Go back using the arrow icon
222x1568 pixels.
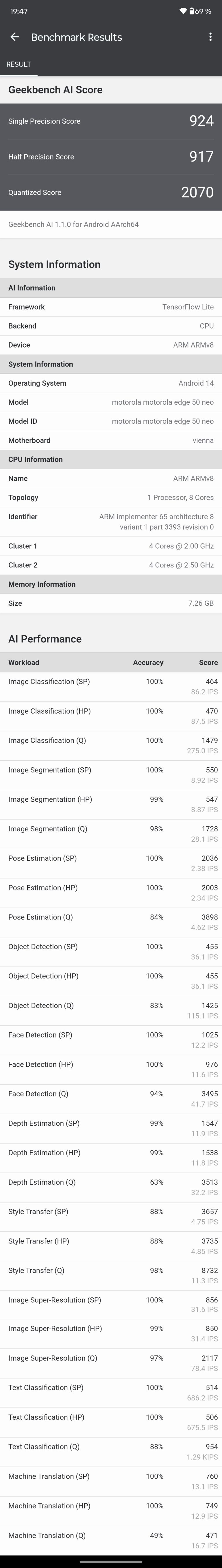coord(15,37)
